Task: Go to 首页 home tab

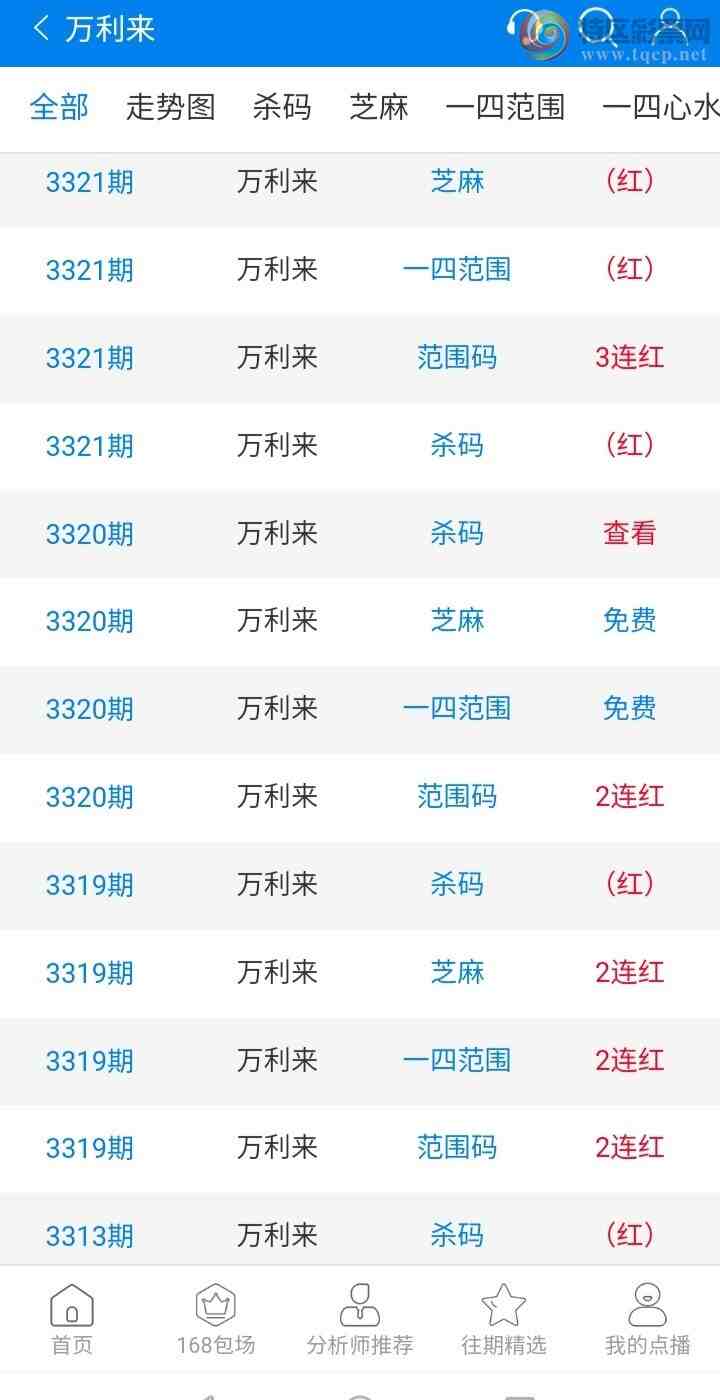Action: point(72,1319)
